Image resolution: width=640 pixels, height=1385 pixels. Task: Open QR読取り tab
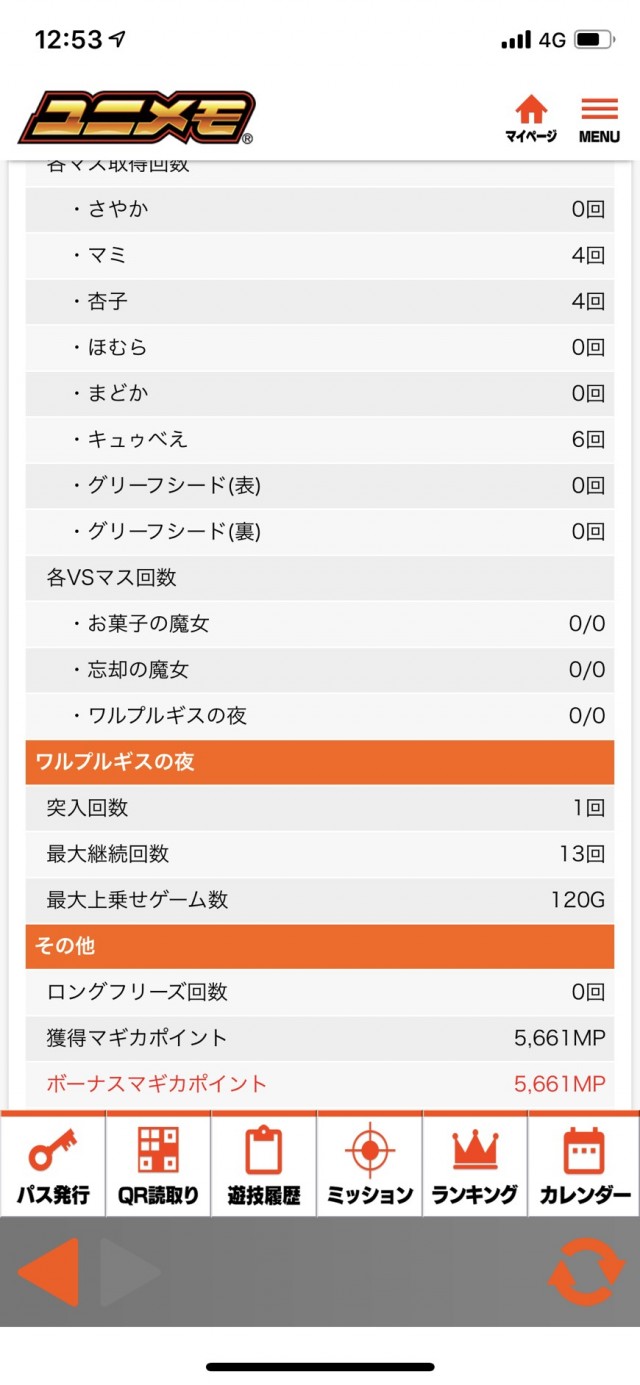158,1164
